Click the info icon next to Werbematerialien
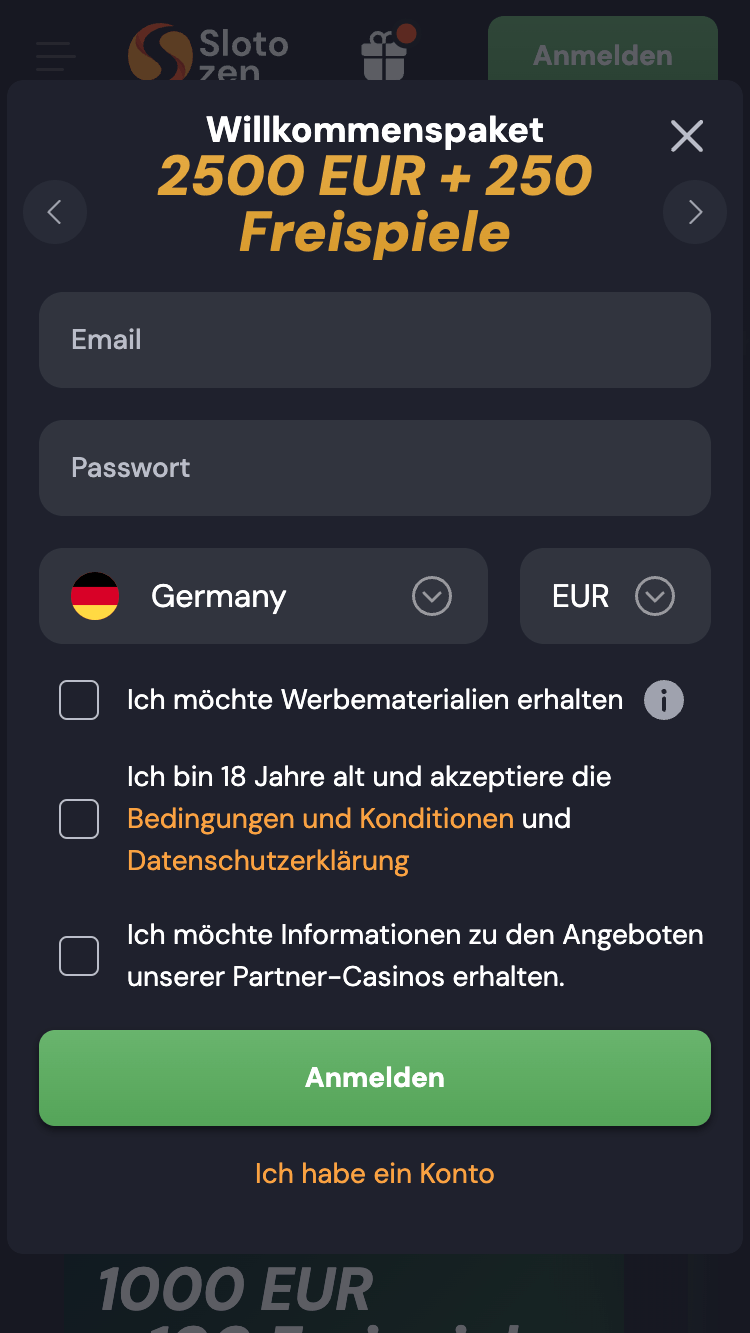Image resolution: width=750 pixels, height=1333 pixels. coord(663,700)
